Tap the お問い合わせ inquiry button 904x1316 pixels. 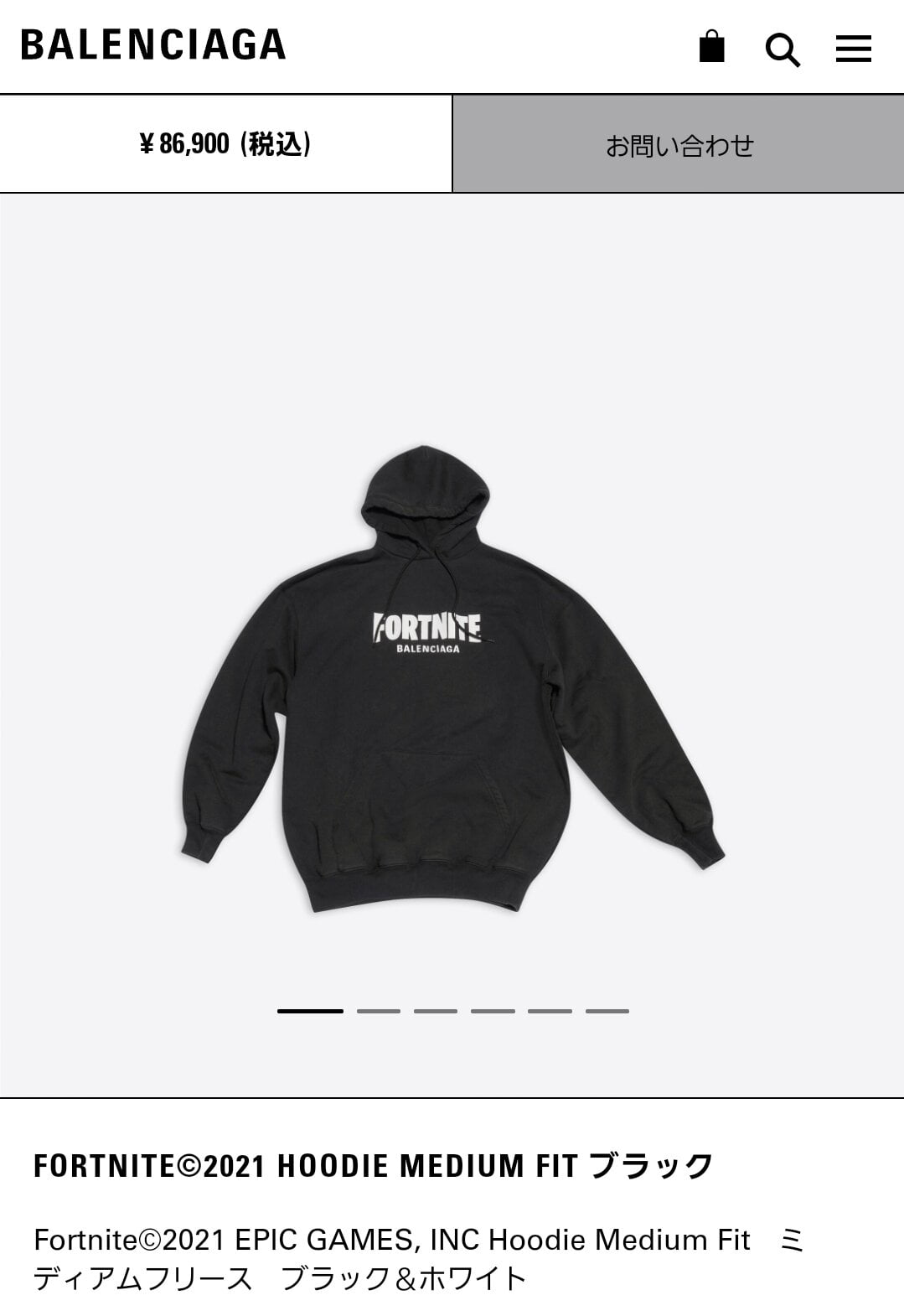tap(679, 144)
